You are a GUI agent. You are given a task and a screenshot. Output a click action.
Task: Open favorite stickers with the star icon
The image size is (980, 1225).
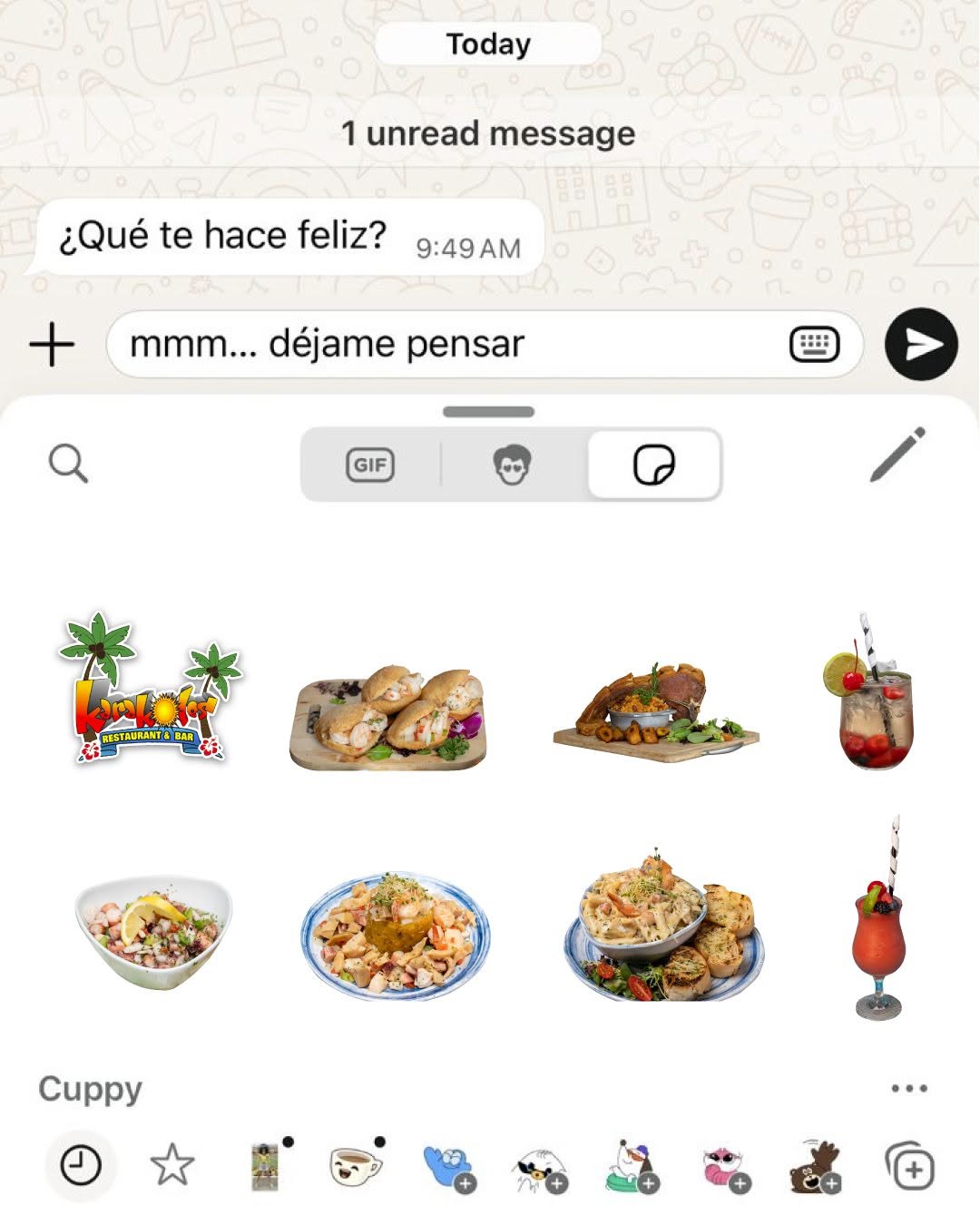[x=171, y=1165]
